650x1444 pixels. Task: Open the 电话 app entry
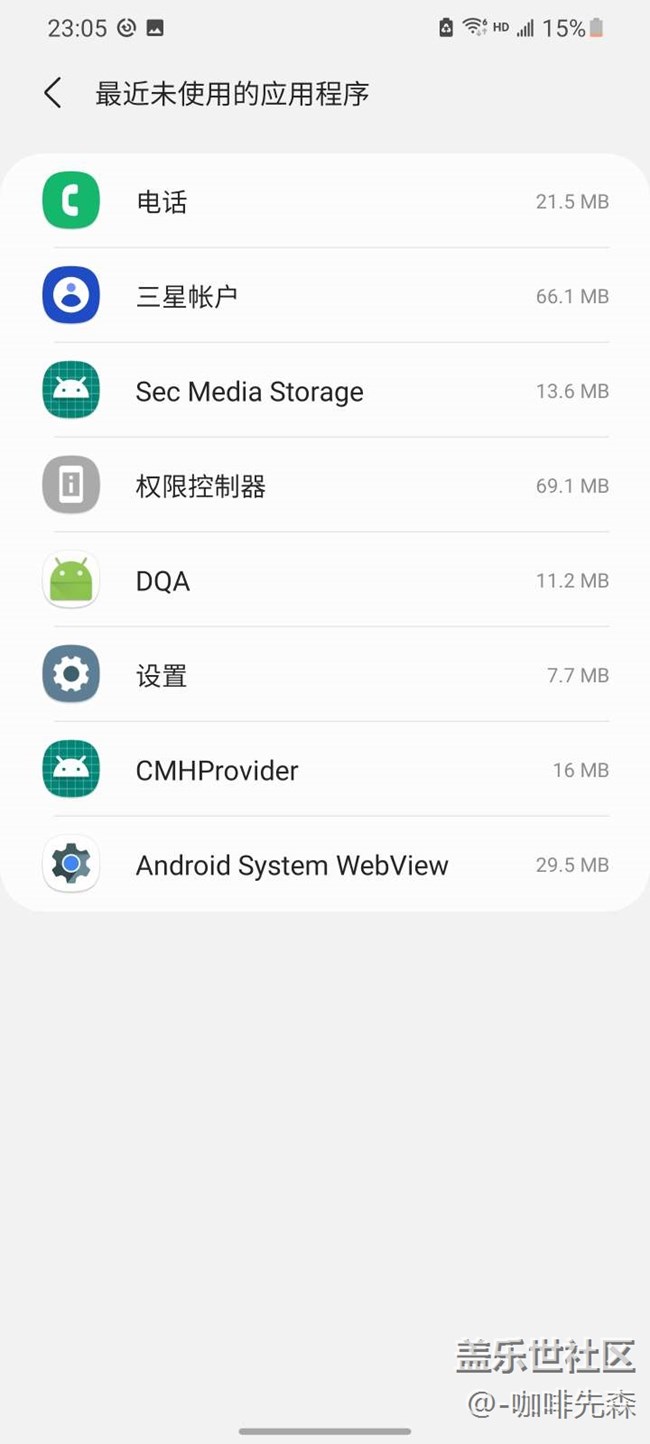click(x=324, y=202)
